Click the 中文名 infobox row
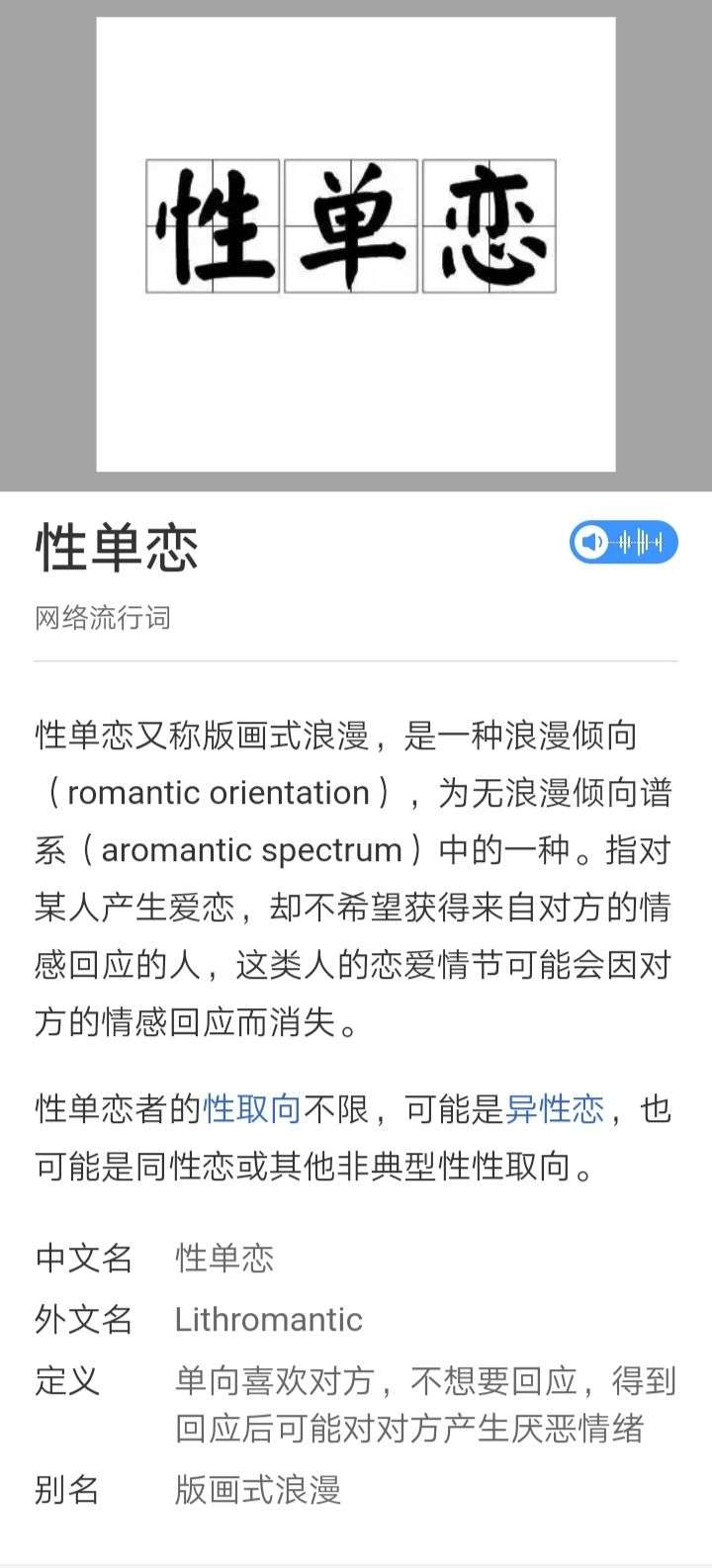Screen dimensions: 712x1568 click(82, 1260)
